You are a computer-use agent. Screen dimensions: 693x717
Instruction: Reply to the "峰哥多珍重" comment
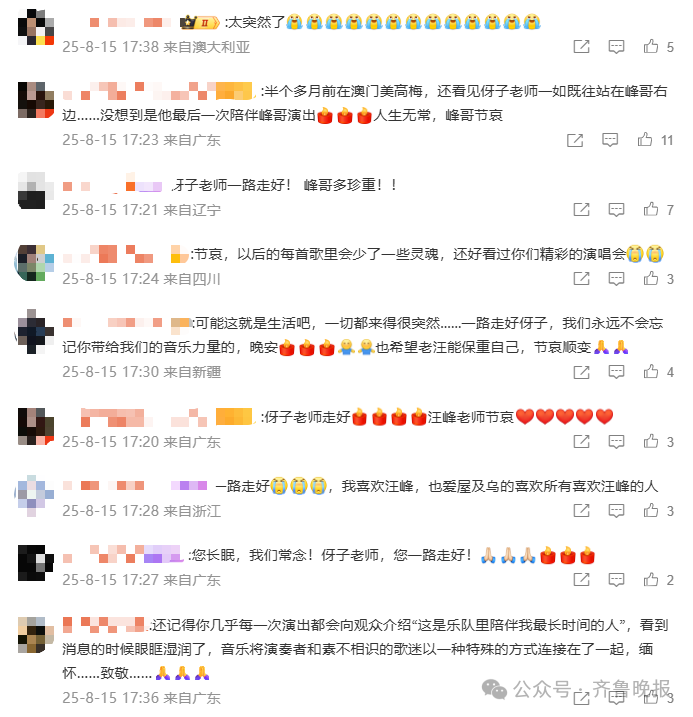click(617, 210)
